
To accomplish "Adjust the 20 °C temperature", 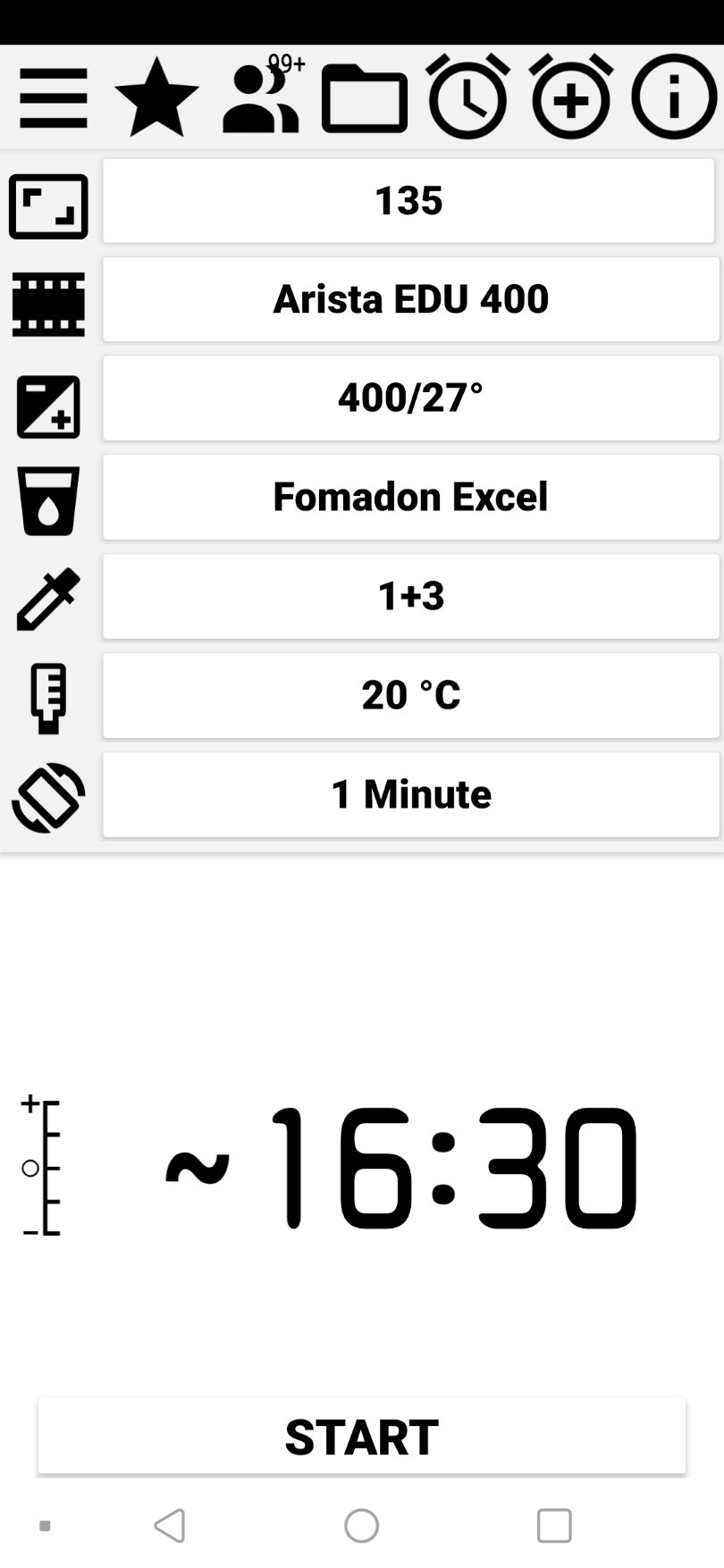I will (410, 696).
